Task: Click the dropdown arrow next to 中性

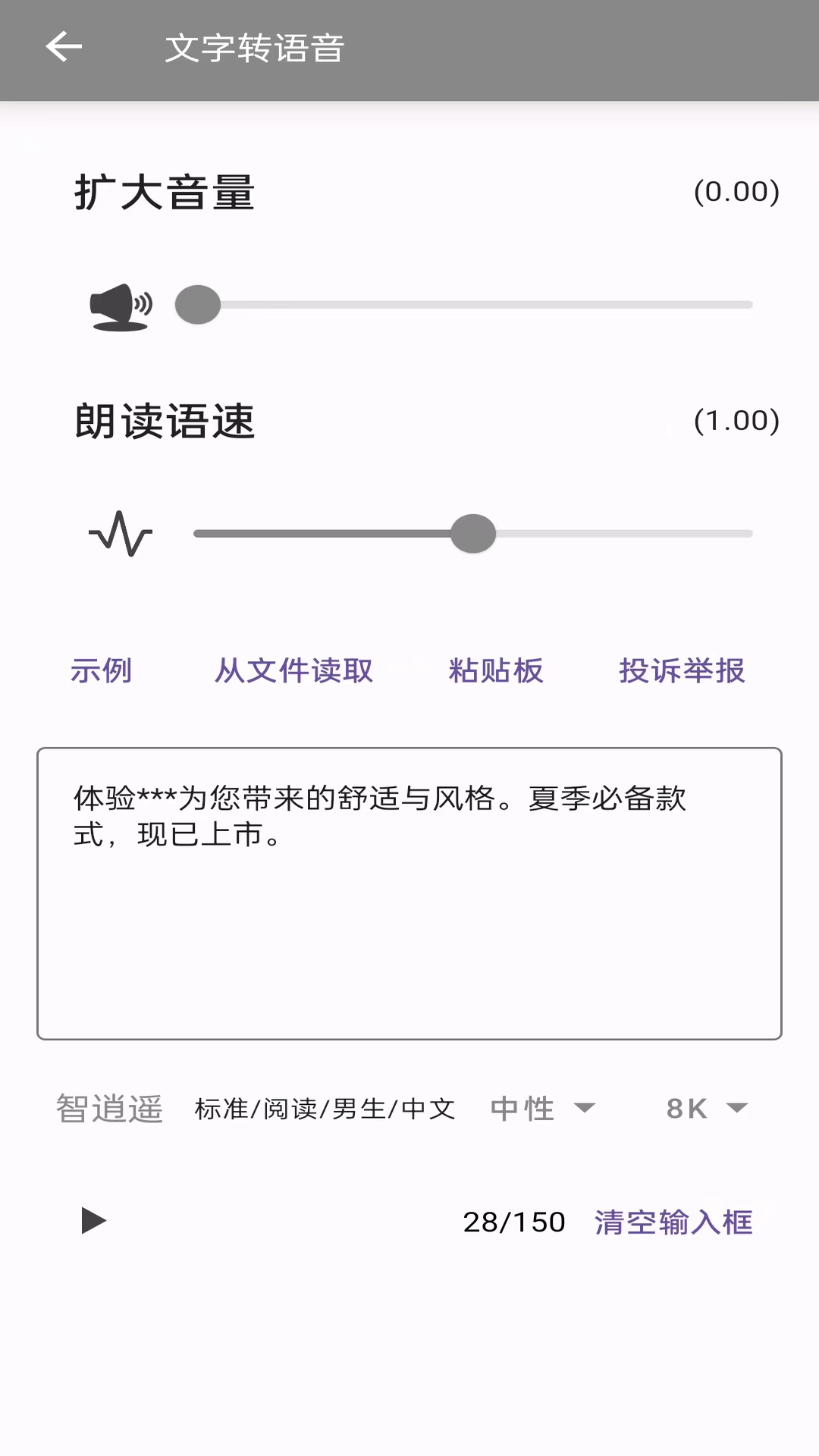Action: (584, 1109)
